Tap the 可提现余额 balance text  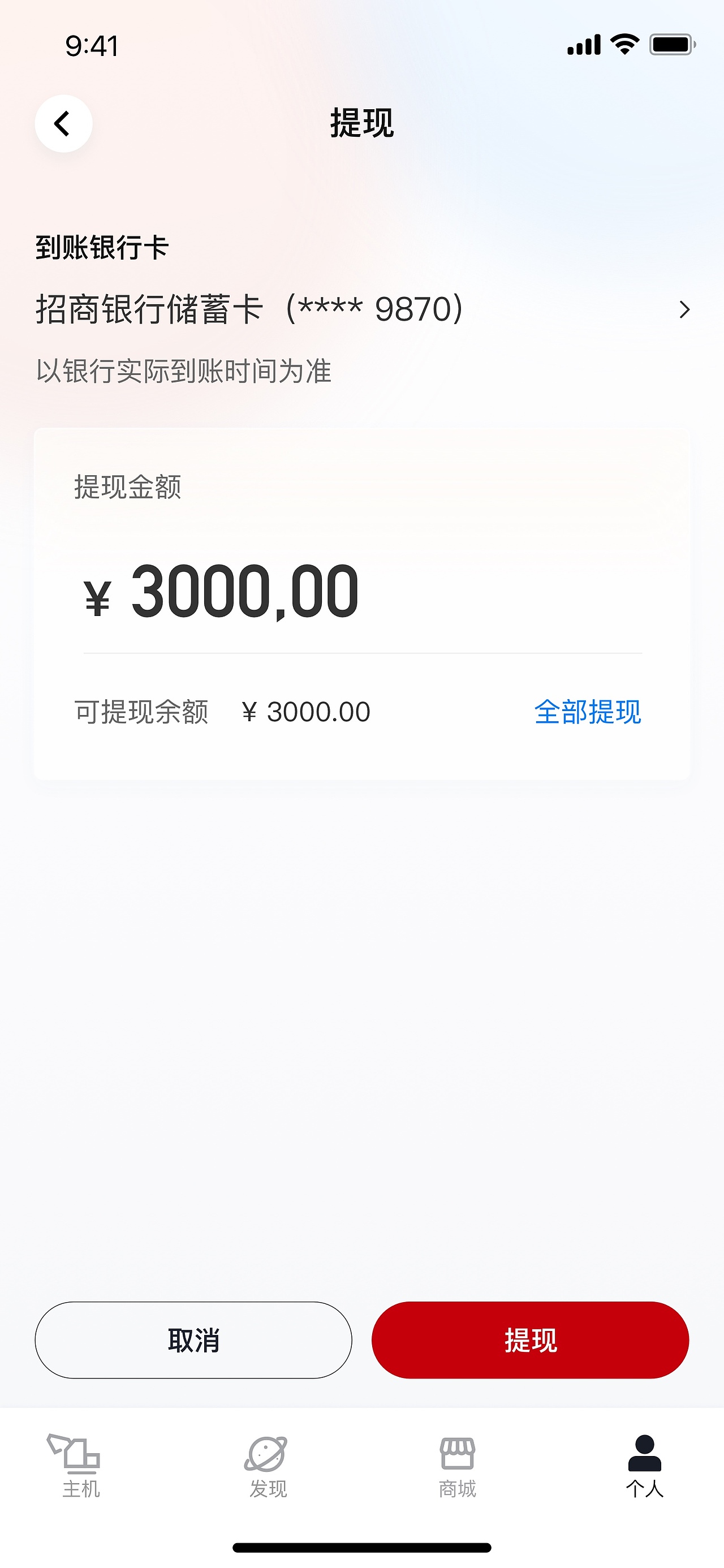click(142, 712)
